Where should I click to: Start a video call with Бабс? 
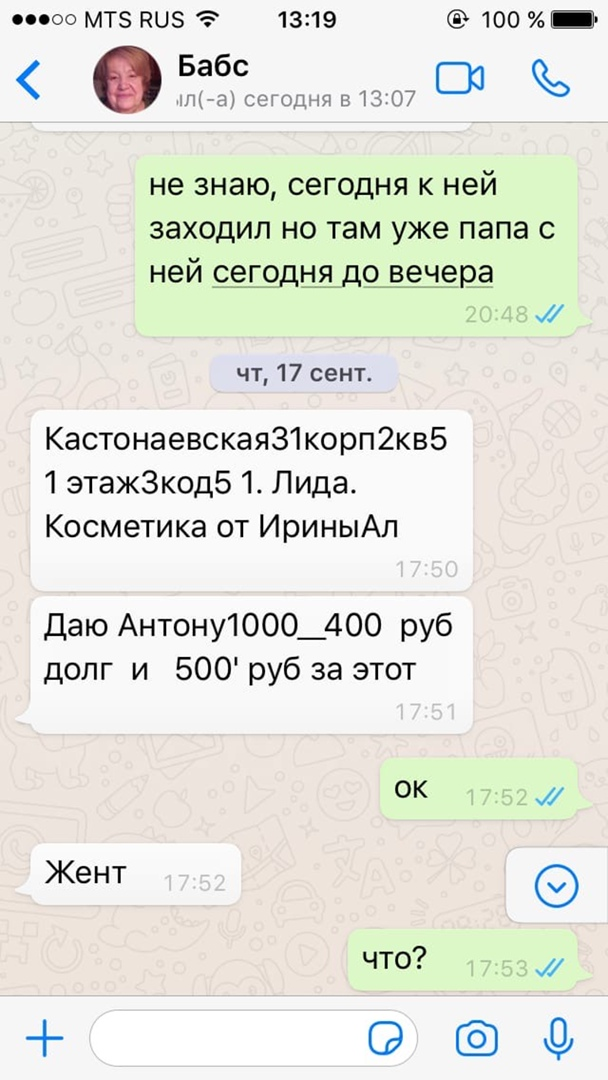click(460, 79)
